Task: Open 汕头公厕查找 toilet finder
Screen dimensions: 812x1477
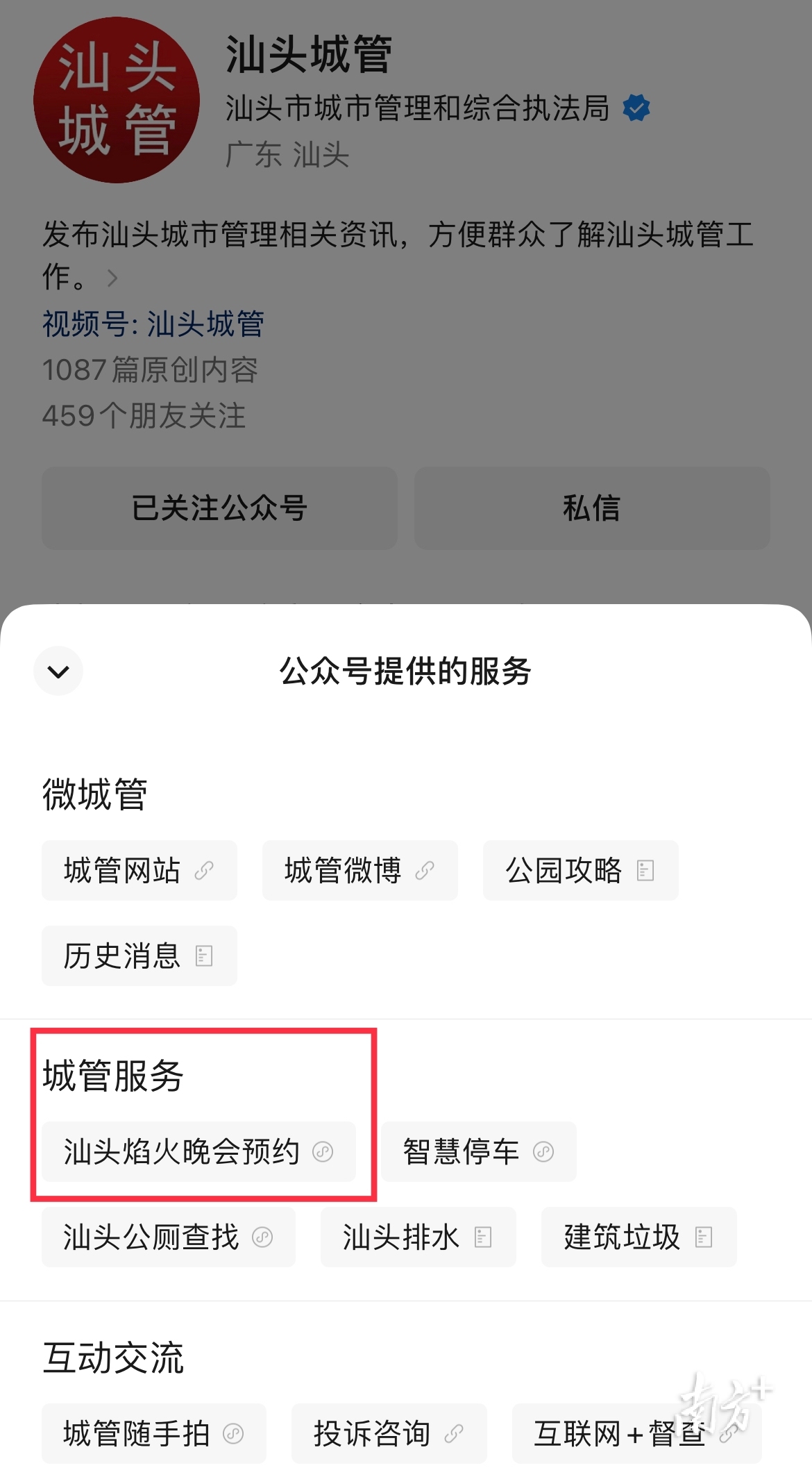Action: tap(168, 1237)
